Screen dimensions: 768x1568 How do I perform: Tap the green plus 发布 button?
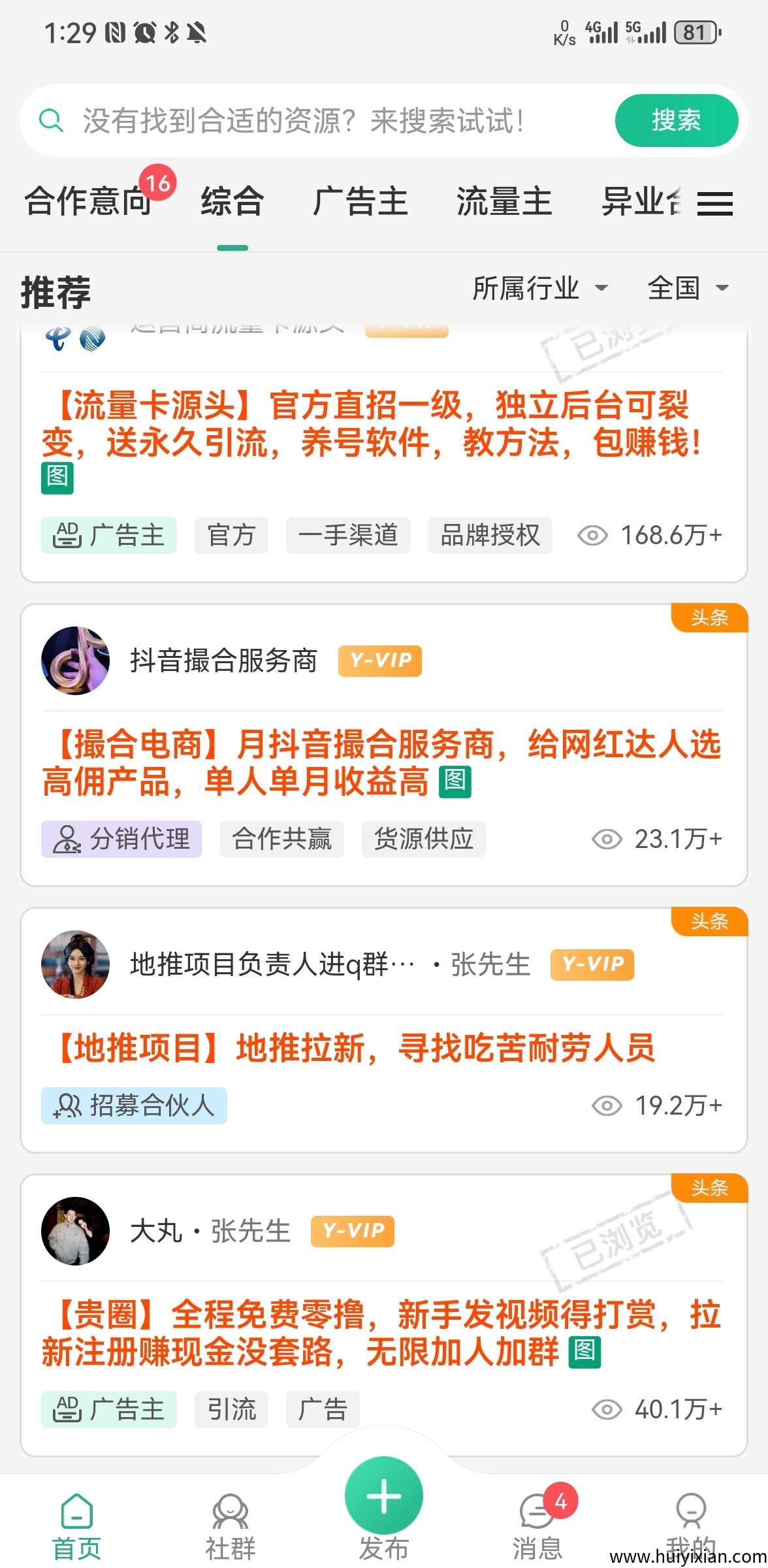383,1496
